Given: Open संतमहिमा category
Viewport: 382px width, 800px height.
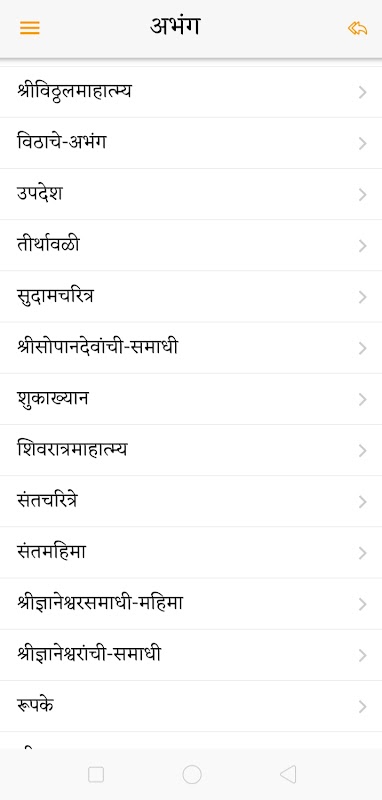Looking at the screenshot, I should pyautogui.click(x=191, y=553).
